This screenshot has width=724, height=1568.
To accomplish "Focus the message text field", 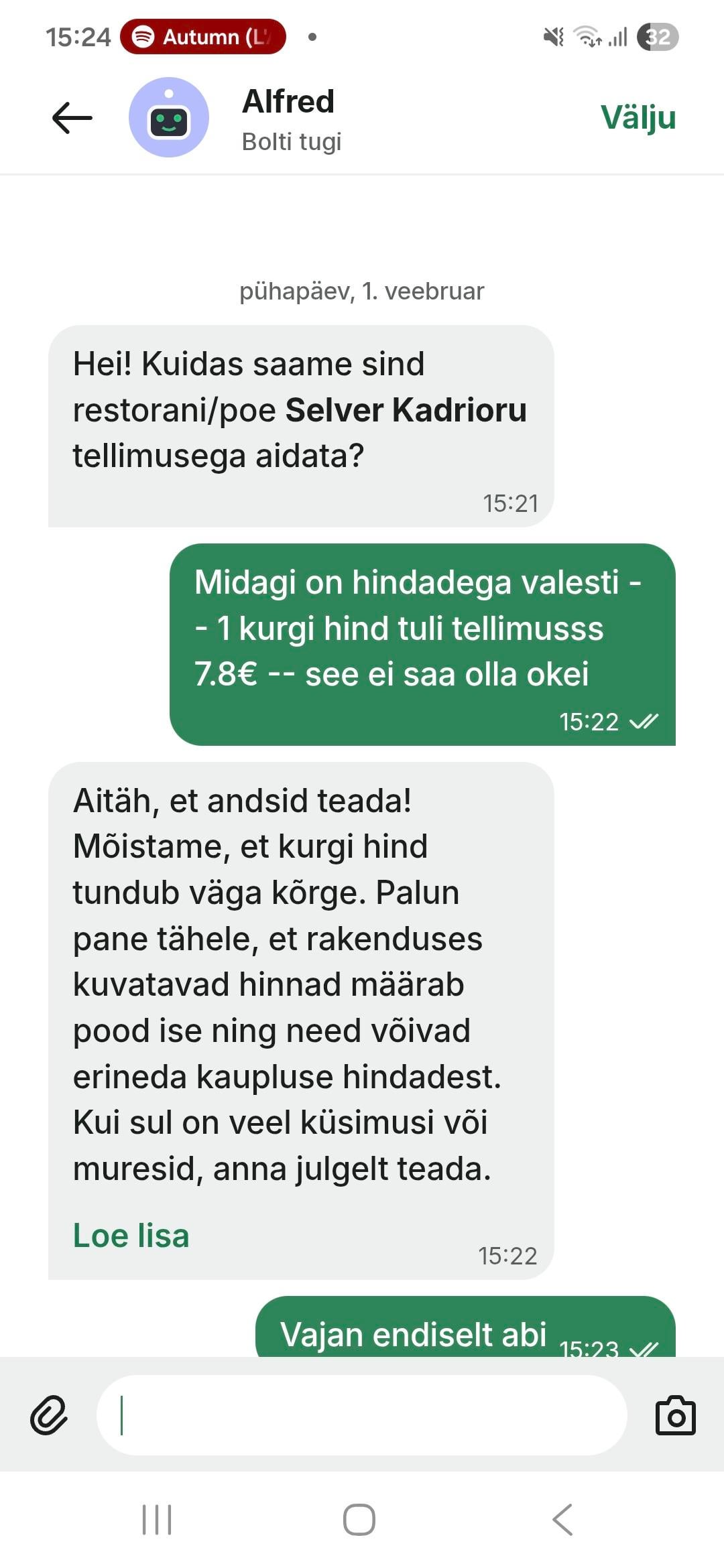I will (362, 1415).
